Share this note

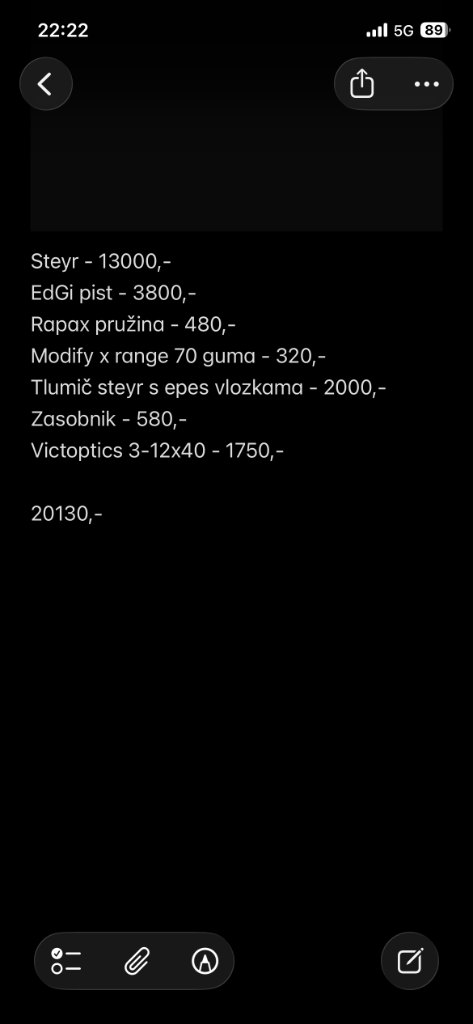(362, 84)
